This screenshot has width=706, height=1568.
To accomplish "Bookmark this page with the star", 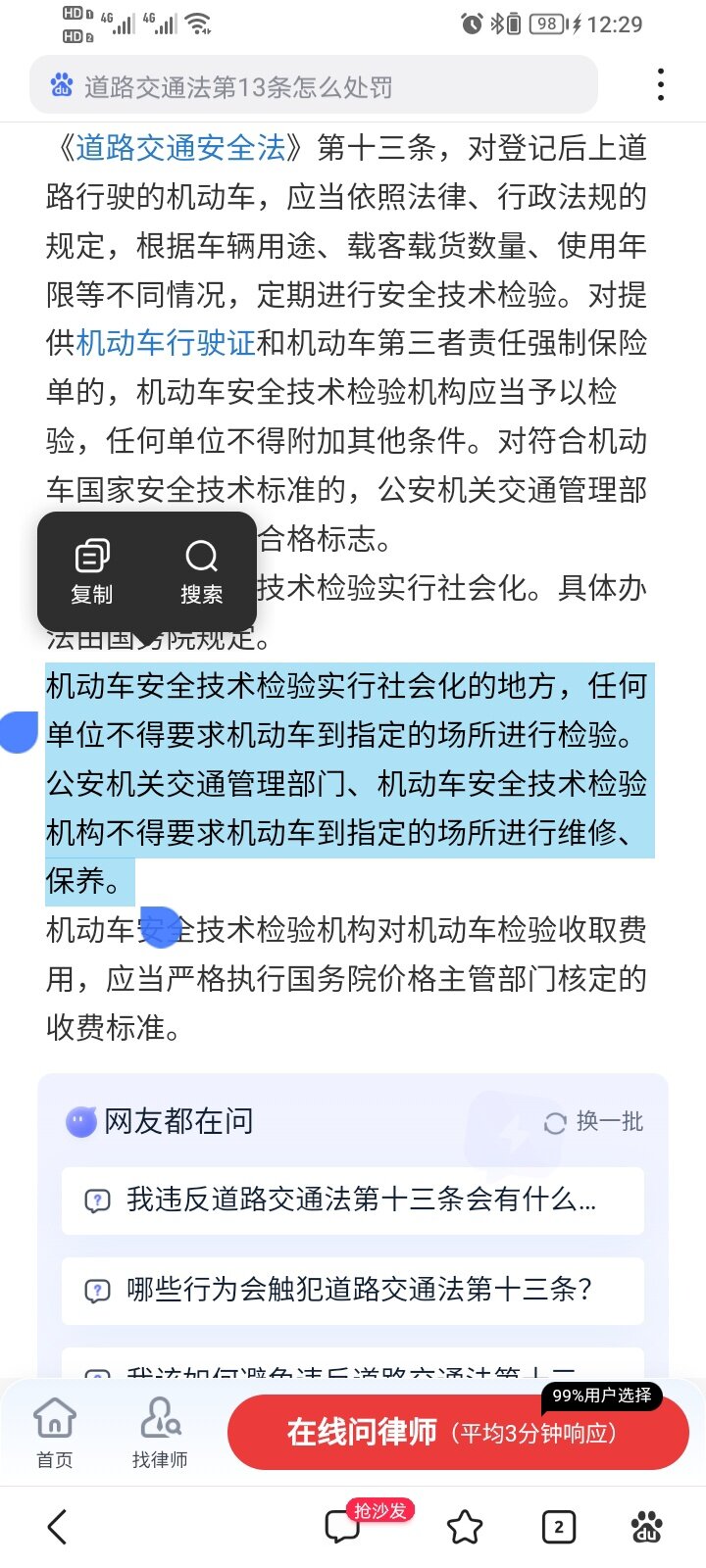I will tap(464, 1526).
